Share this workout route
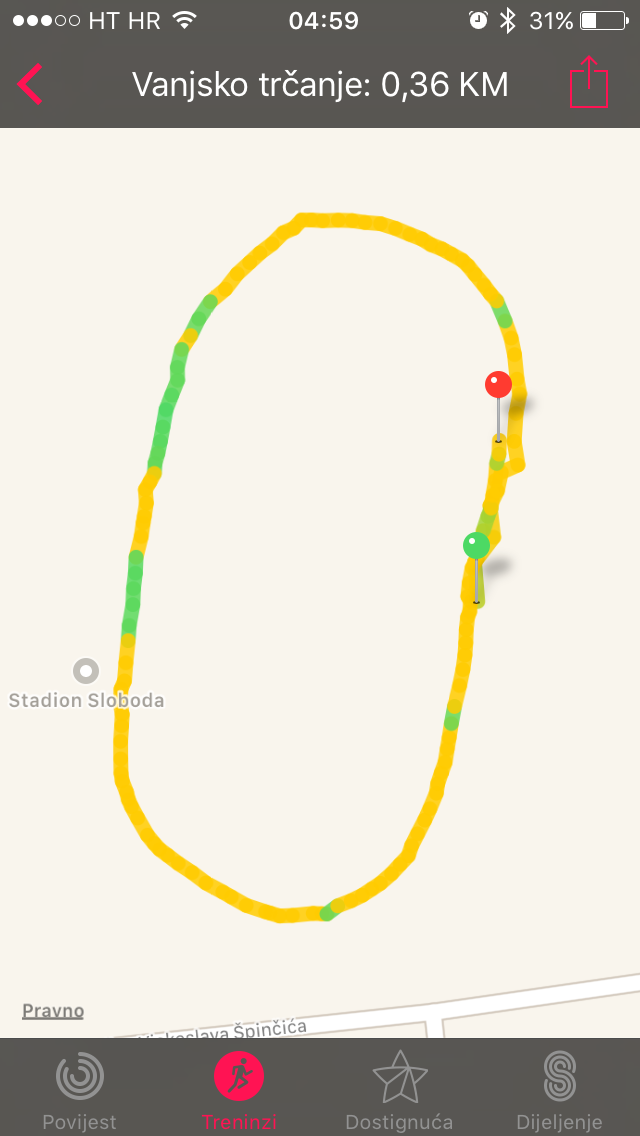This screenshot has width=640, height=1136. pos(589,83)
